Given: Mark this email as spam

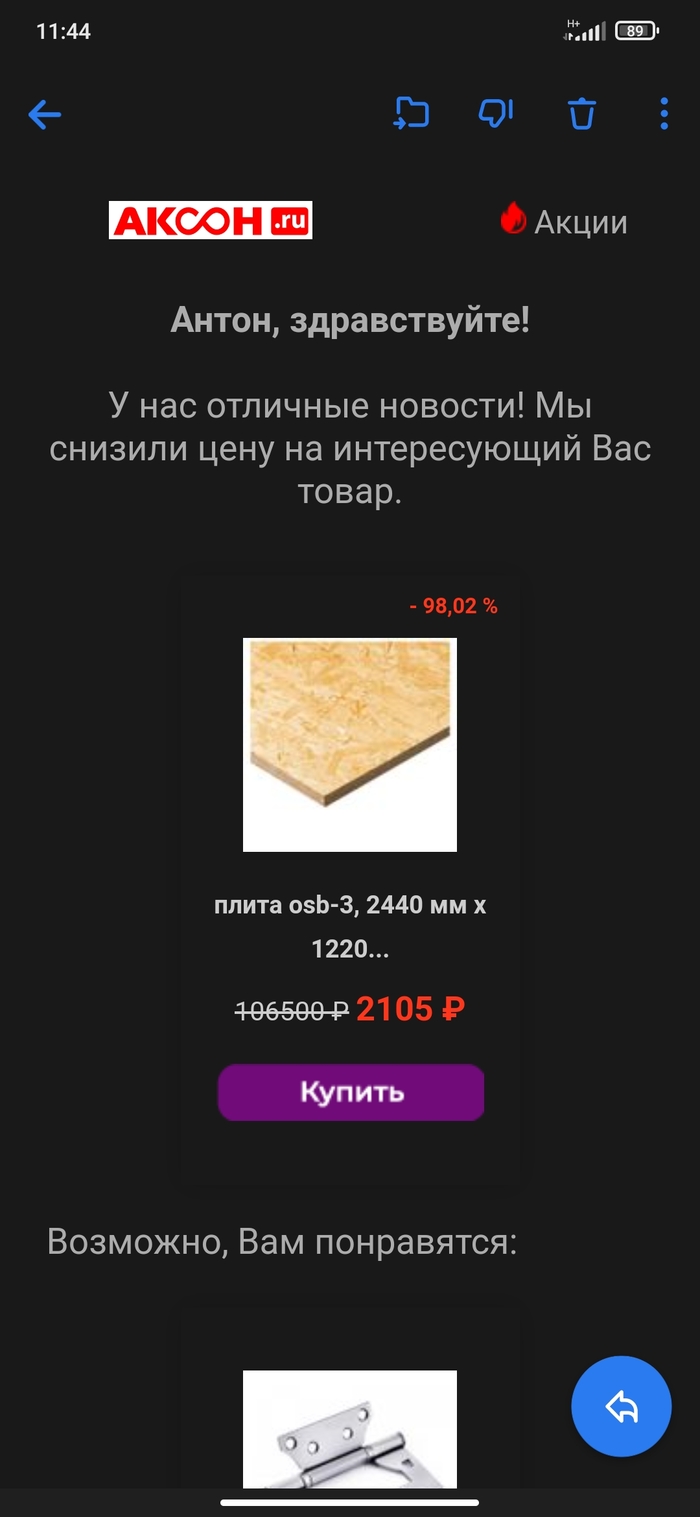Looking at the screenshot, I should 496,113.
